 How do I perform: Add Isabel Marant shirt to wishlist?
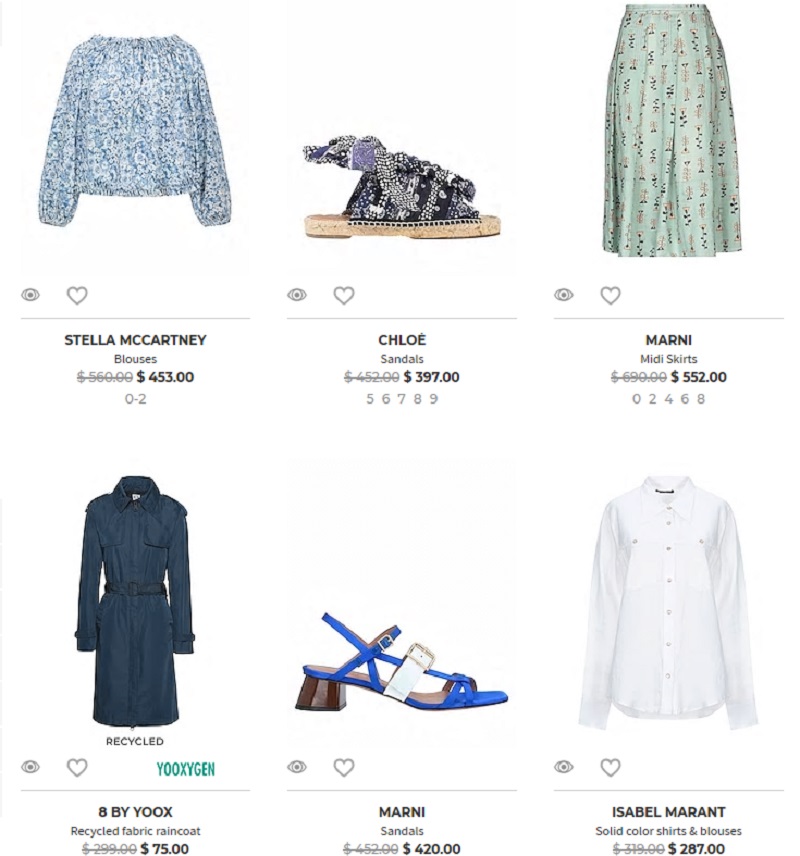pos(610,767)
